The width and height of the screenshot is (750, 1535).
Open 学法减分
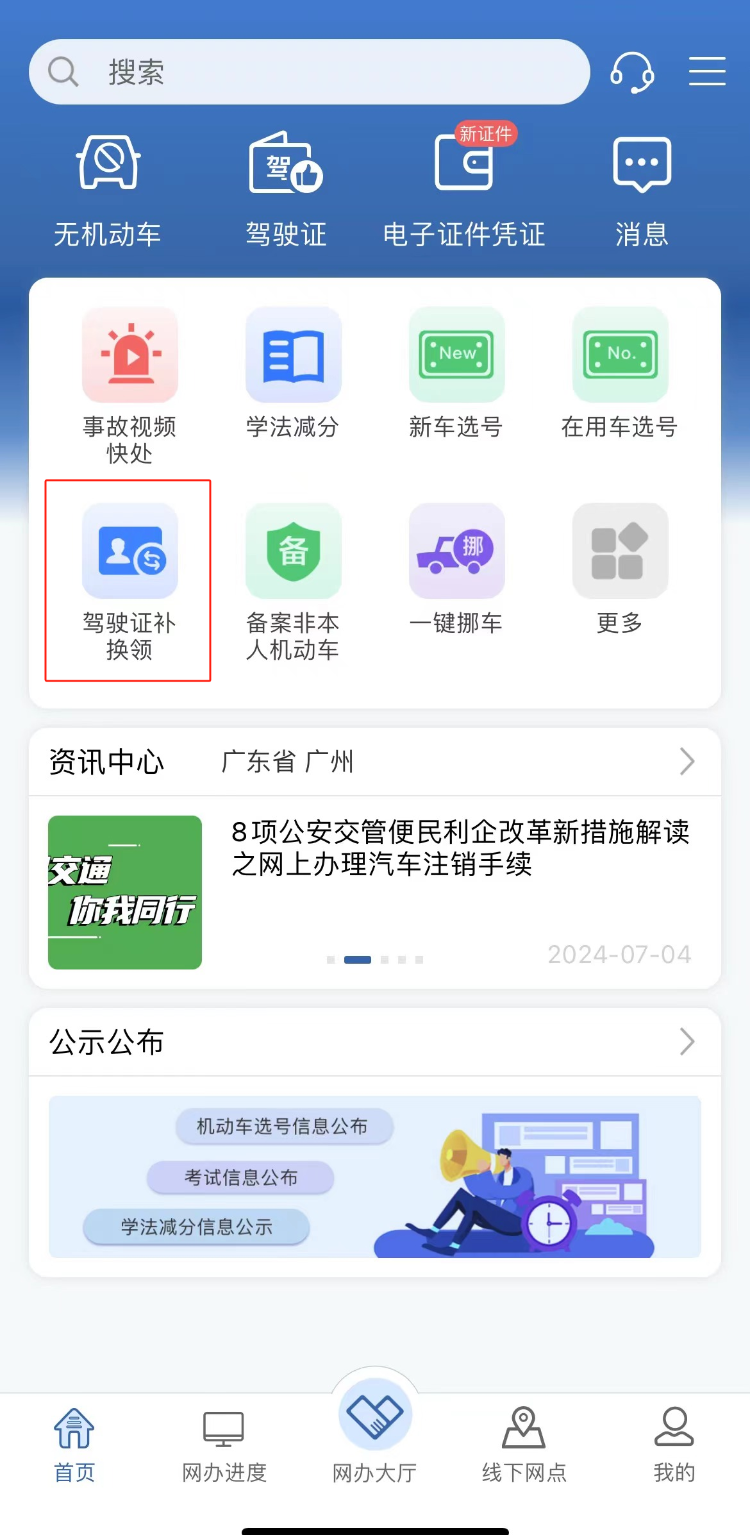(293, 372)
